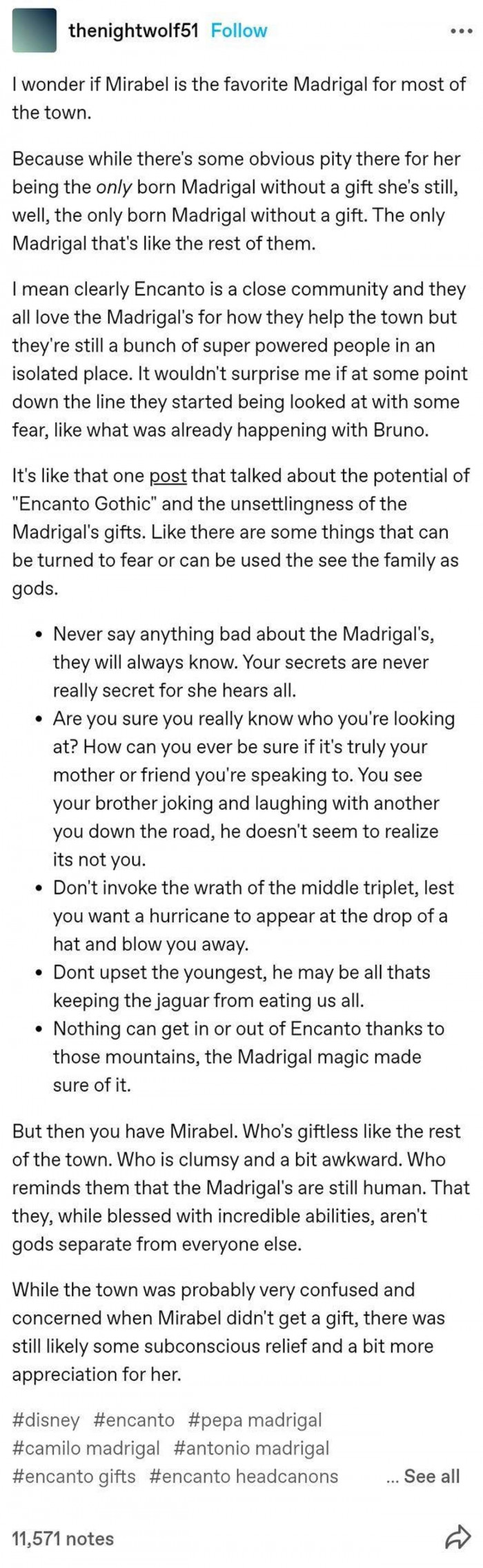Browse the #disney tag
This screenshot has width=483, height=1568.
46,1420
